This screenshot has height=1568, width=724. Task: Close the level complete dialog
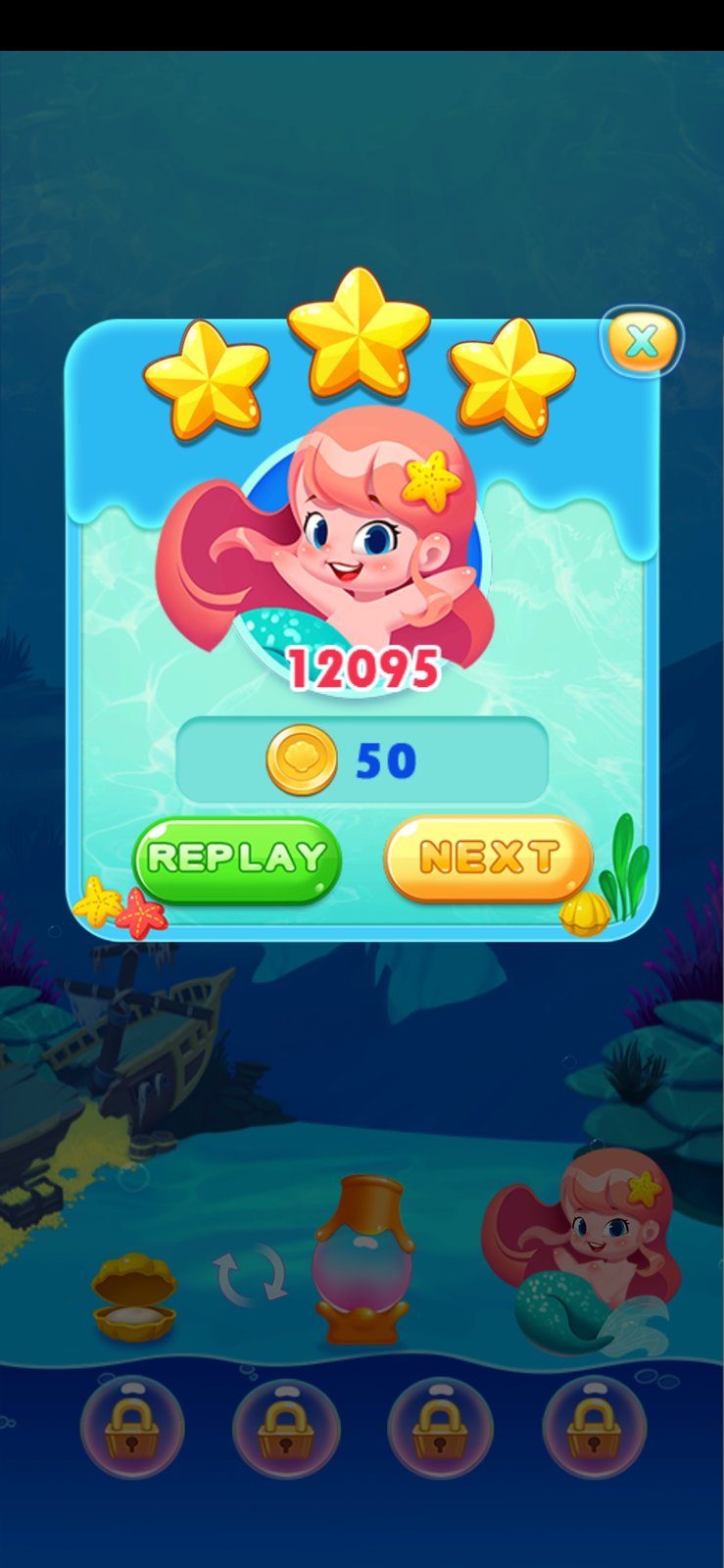pyautogui.click(x=642, y=342)
